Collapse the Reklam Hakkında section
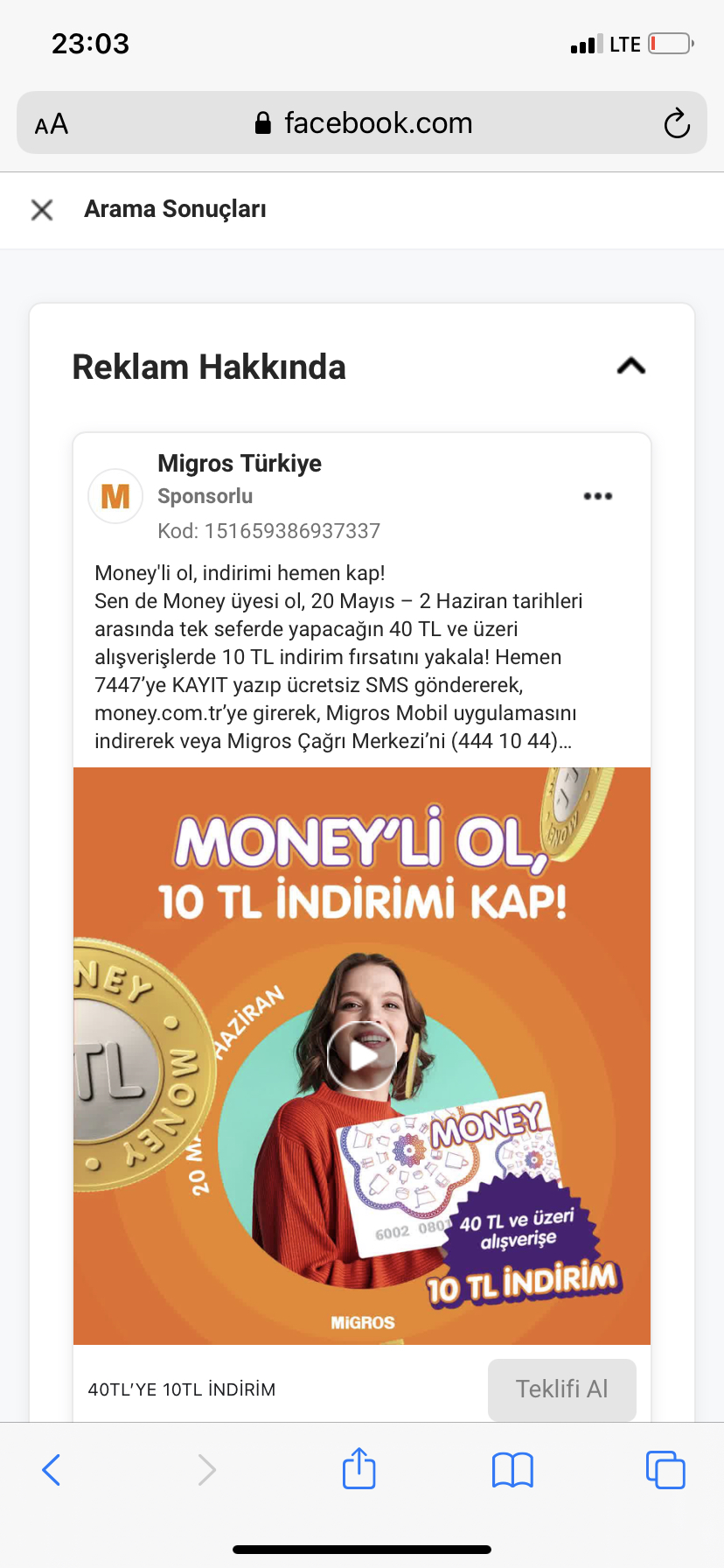This screenshot has height=1568, width=724. pos(631,367)
